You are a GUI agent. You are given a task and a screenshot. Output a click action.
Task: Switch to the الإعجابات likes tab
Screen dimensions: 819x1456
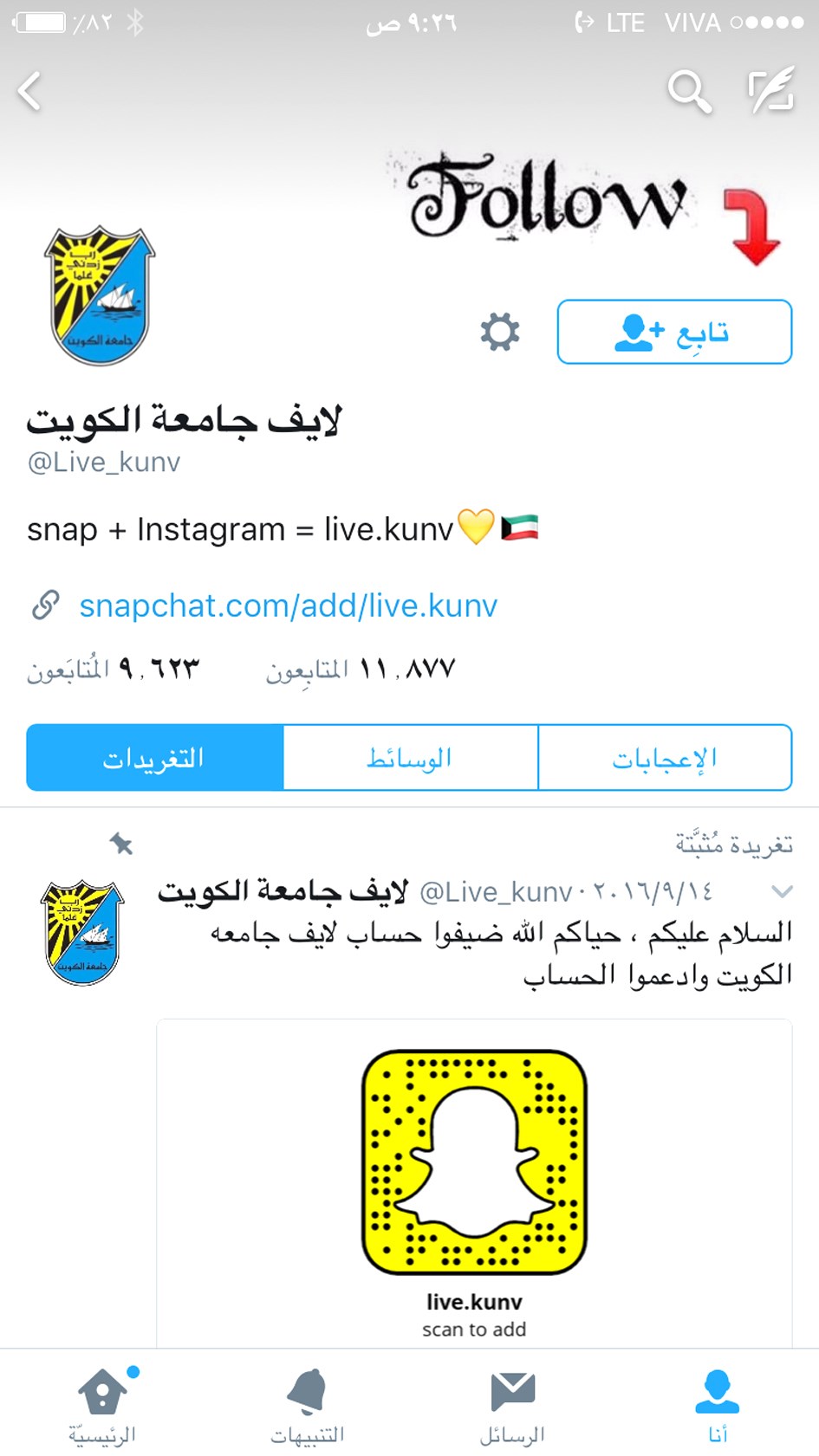666,756
